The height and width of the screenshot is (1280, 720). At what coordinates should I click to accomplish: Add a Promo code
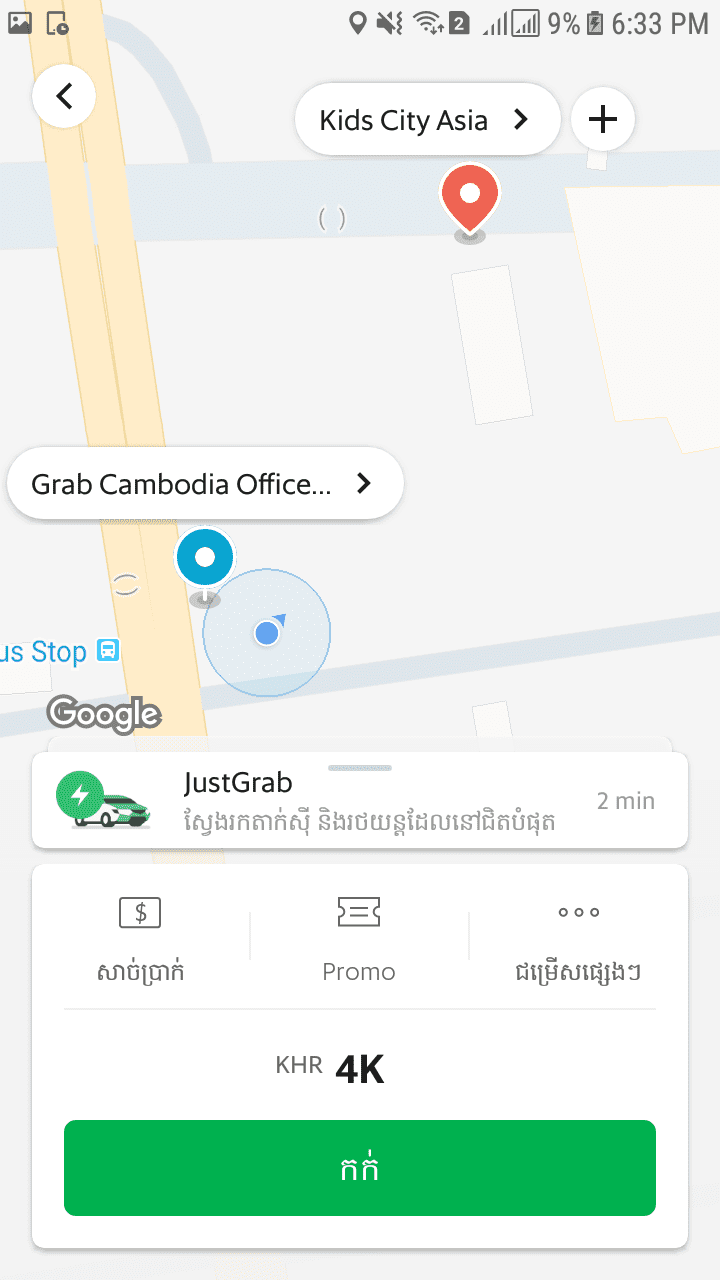click(x=359, y=938)
